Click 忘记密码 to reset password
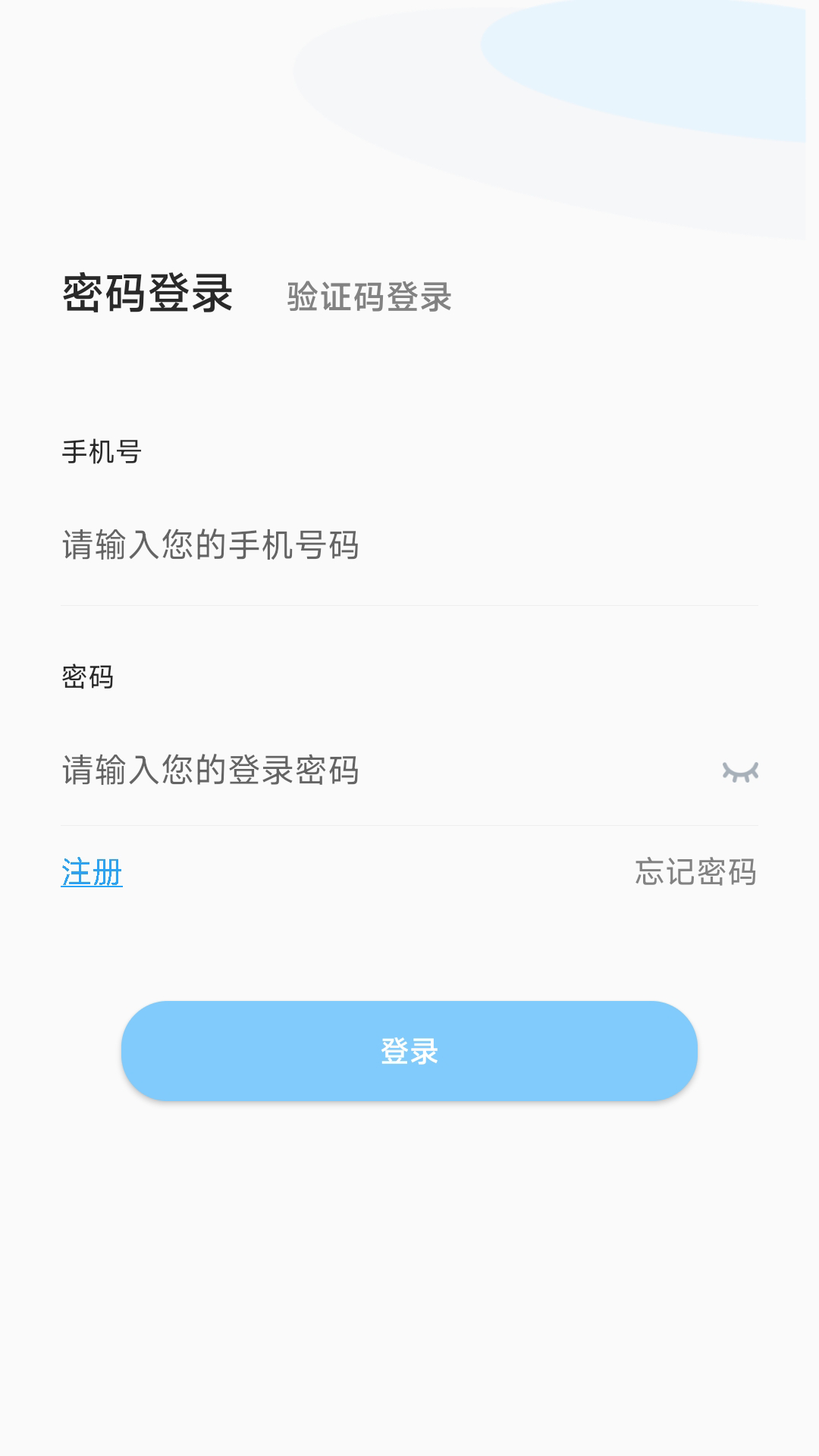 pos(697,874)
